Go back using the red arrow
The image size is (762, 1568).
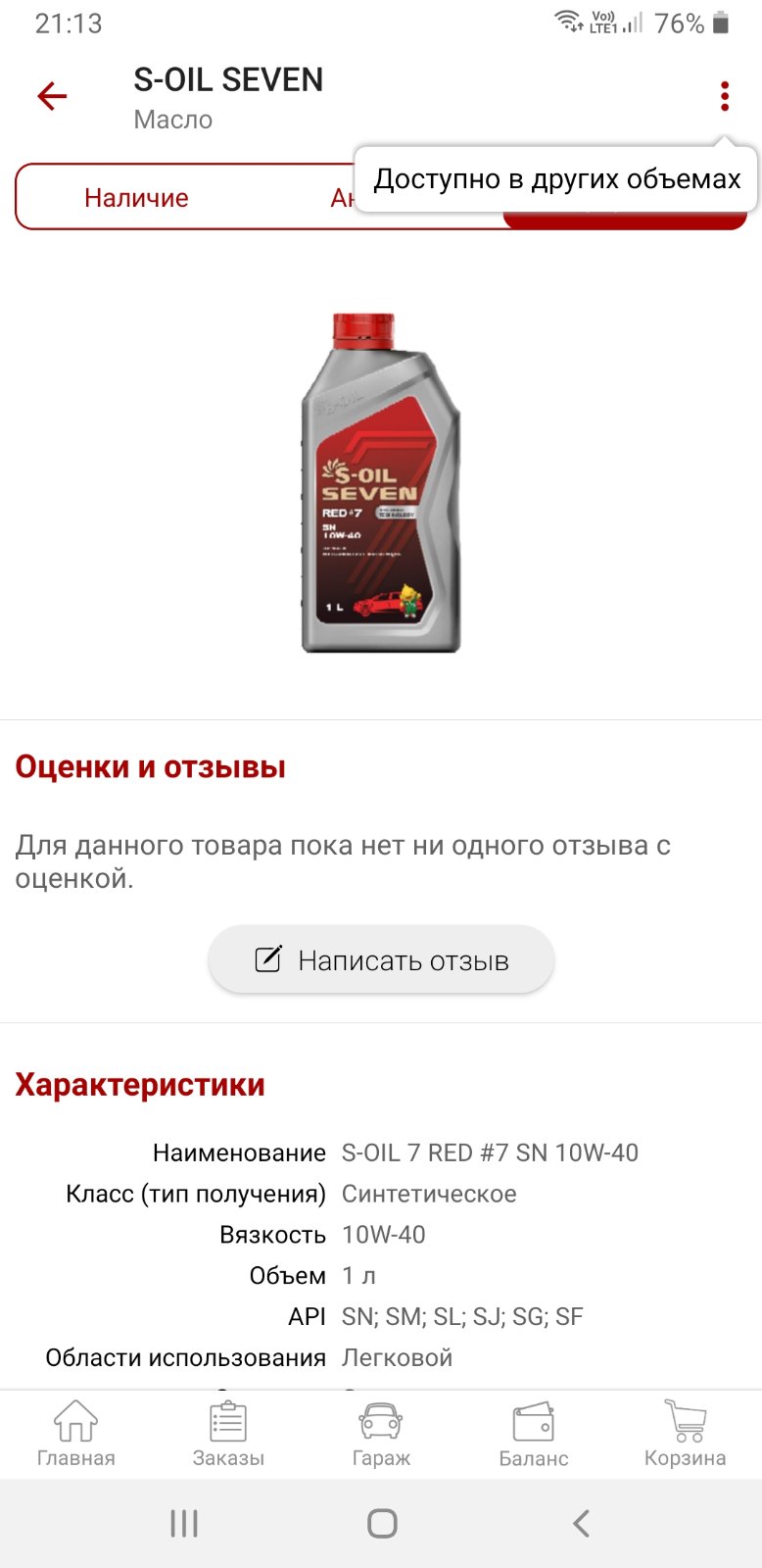(52, 96)
